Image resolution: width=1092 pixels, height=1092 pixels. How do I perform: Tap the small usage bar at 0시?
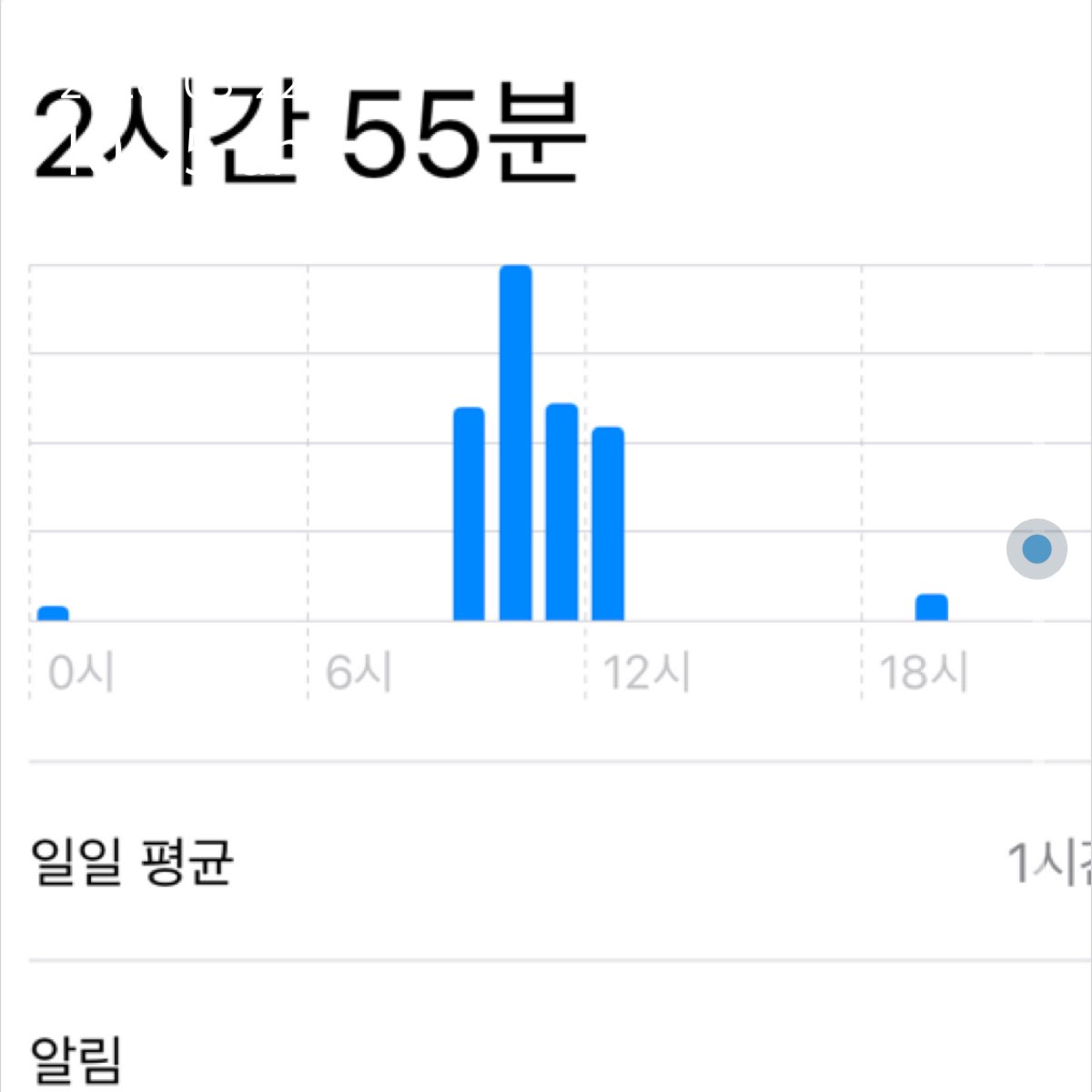point(54,613)
